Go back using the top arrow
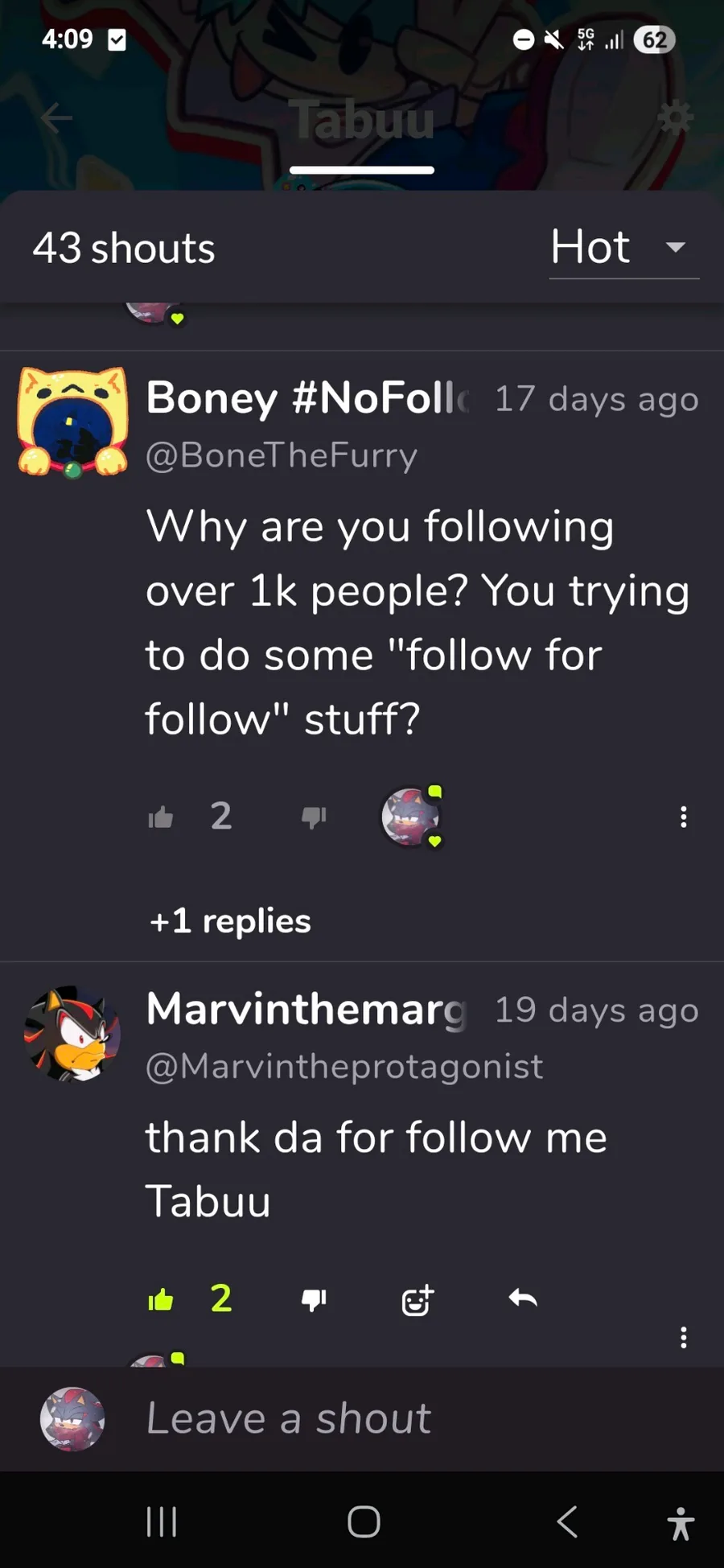The width and height of the screenshot is (724, 1568). pos(56,118)
